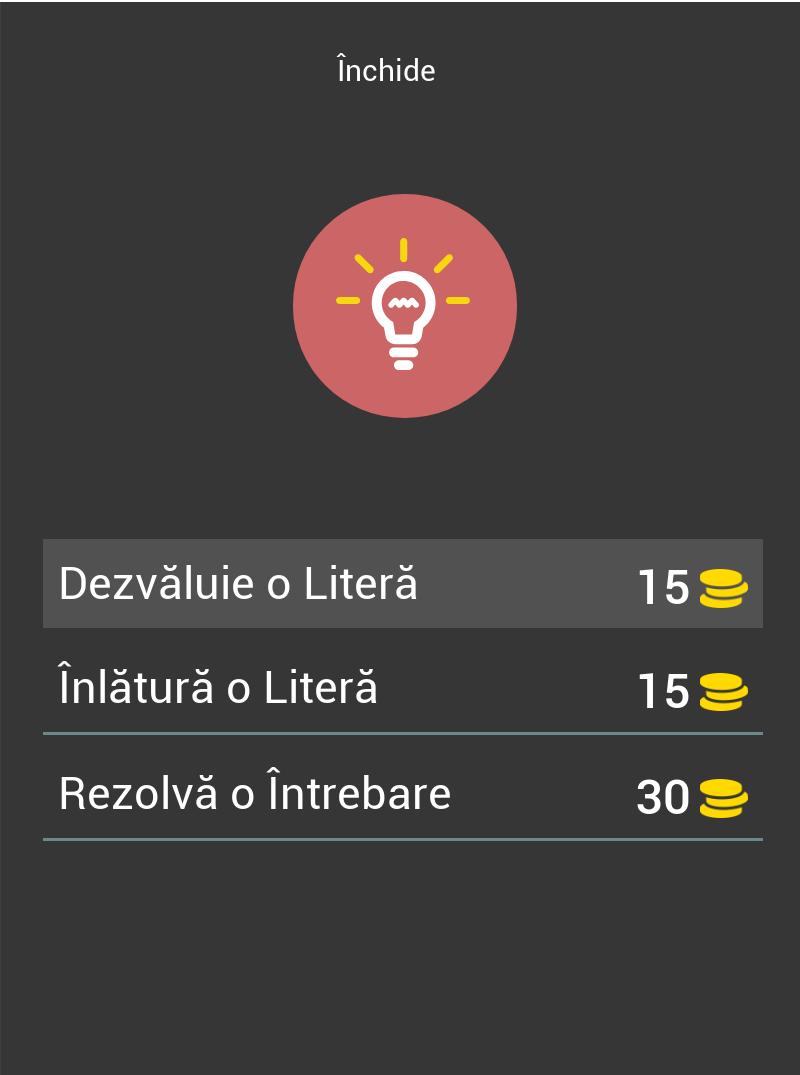Tap the 15 coin cost for revealing a letter
800x1075 pixels.
pos(662,585)
